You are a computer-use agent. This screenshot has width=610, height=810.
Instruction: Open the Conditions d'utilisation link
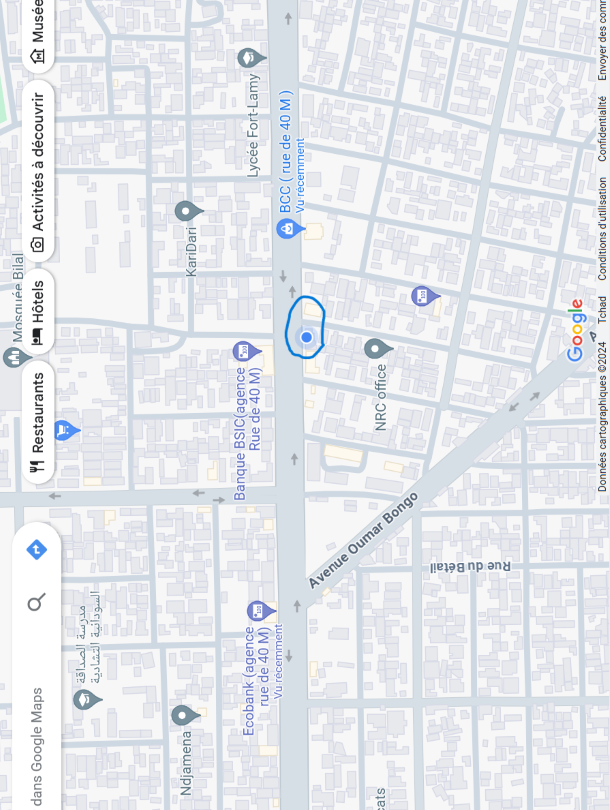coord(602,228)
